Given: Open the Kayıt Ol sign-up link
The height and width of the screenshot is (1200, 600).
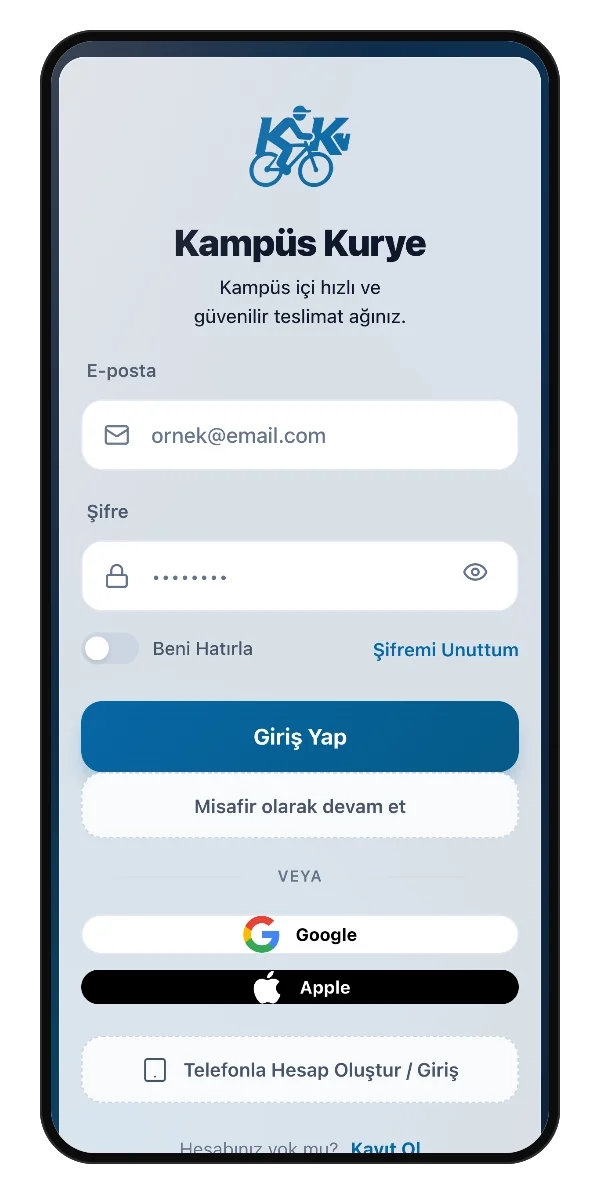Looking at the screenshot, I should tap(386, 1148).
